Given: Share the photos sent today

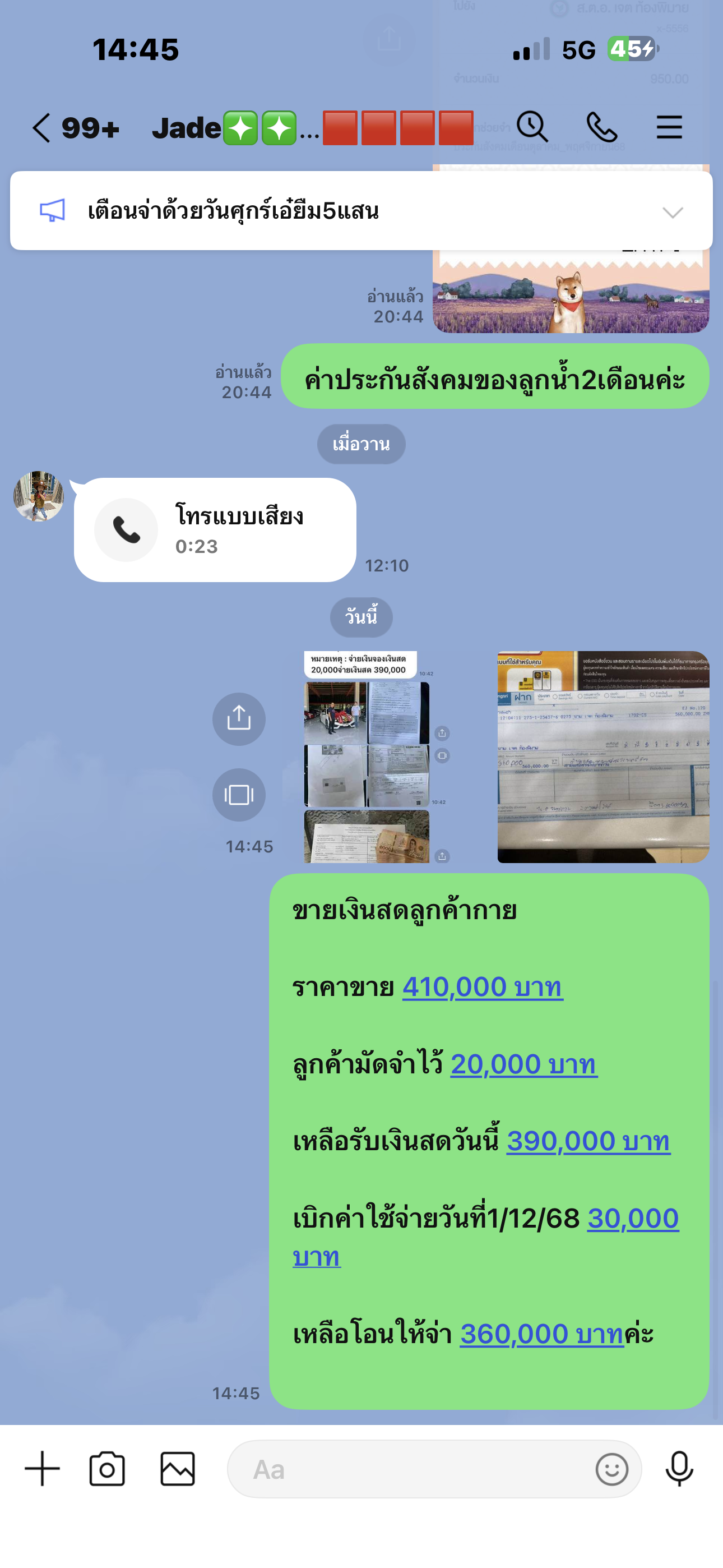Looking at the screenshot, I should [x=239, y=719].
